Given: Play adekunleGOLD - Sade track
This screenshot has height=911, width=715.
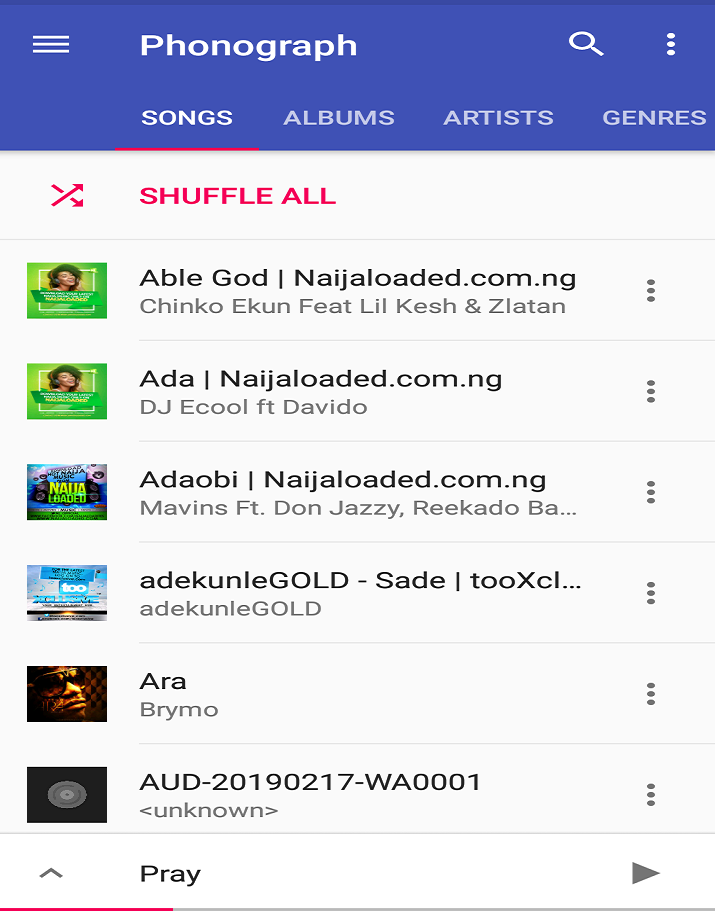Looking at the screenshot, I should pos(360,593).
